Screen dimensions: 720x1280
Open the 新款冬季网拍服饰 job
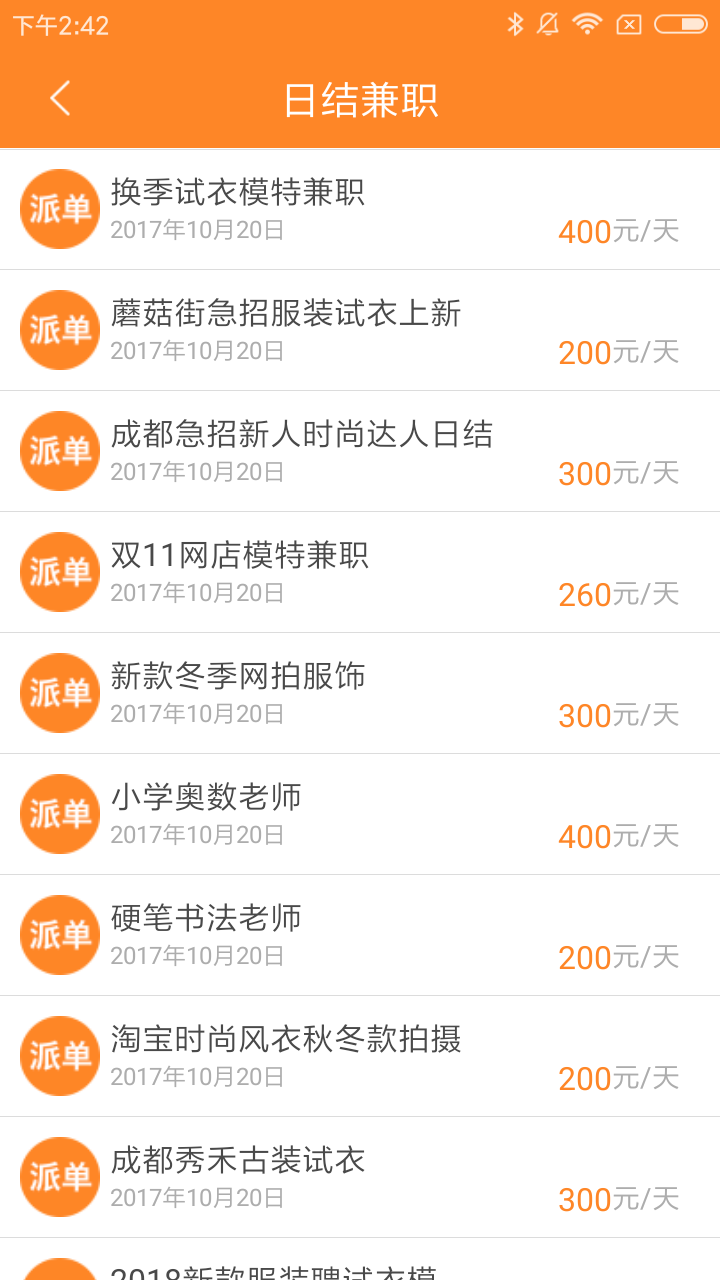[360, 693]
